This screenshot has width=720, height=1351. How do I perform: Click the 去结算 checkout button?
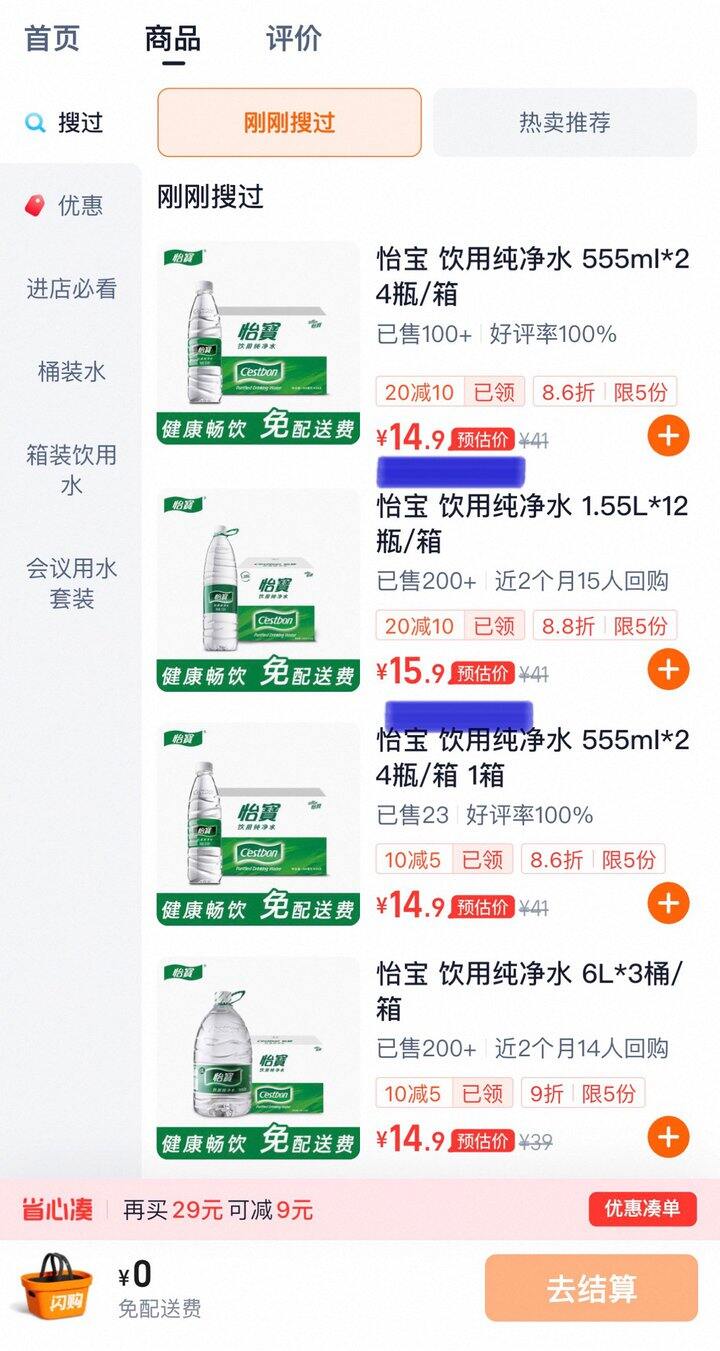pyautogui.click(x=590, y=1290)
